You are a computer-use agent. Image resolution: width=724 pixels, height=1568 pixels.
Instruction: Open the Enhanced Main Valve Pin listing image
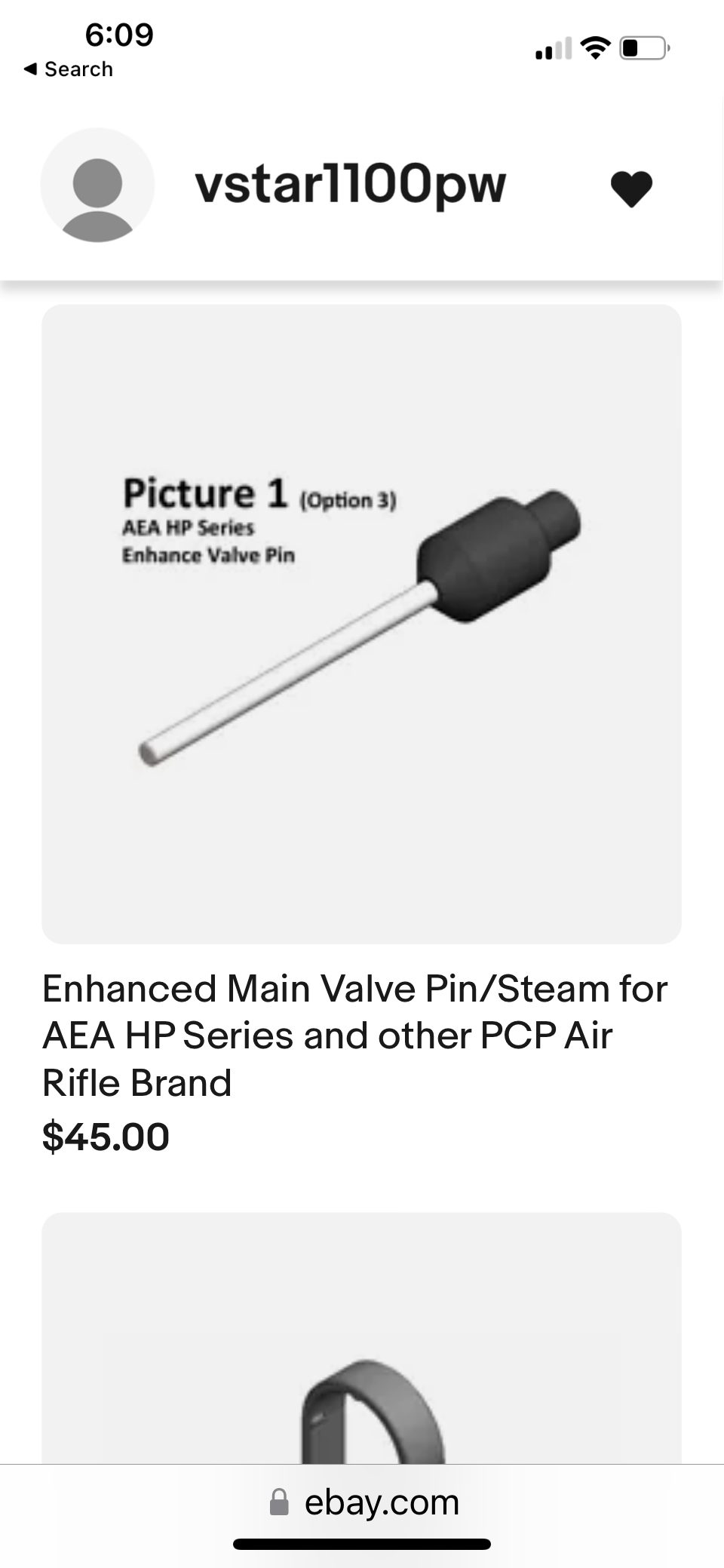coord(361,624)
